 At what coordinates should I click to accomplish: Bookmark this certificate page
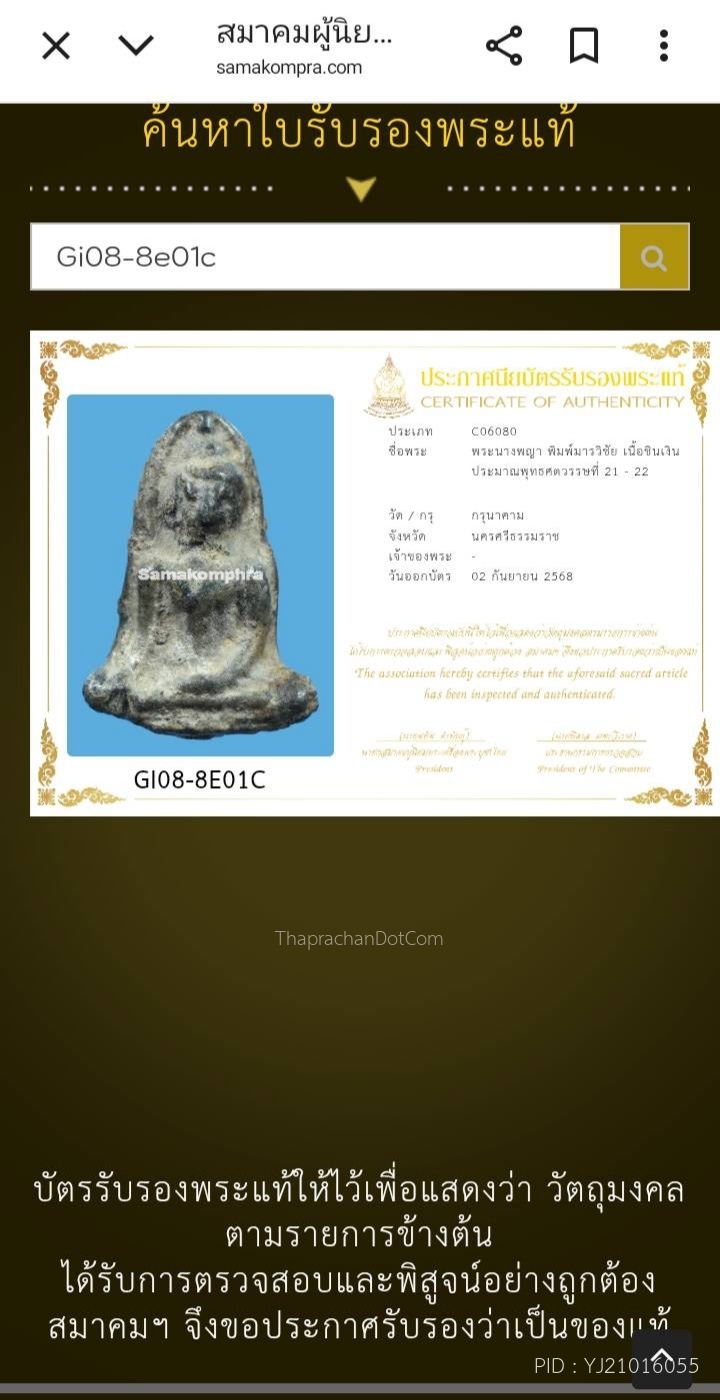coord(584,46)
